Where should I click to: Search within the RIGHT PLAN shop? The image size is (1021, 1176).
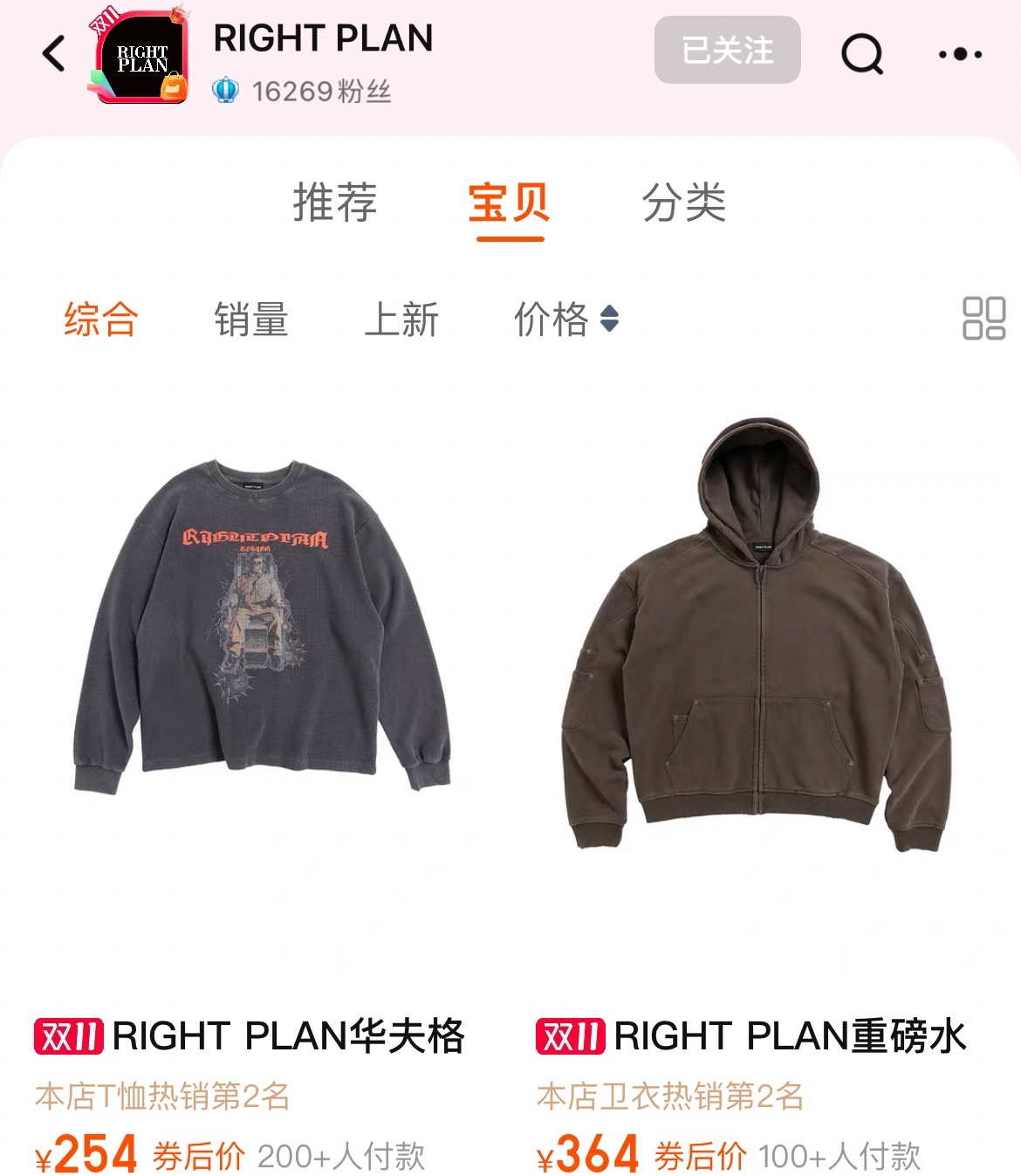coord(862,54)
